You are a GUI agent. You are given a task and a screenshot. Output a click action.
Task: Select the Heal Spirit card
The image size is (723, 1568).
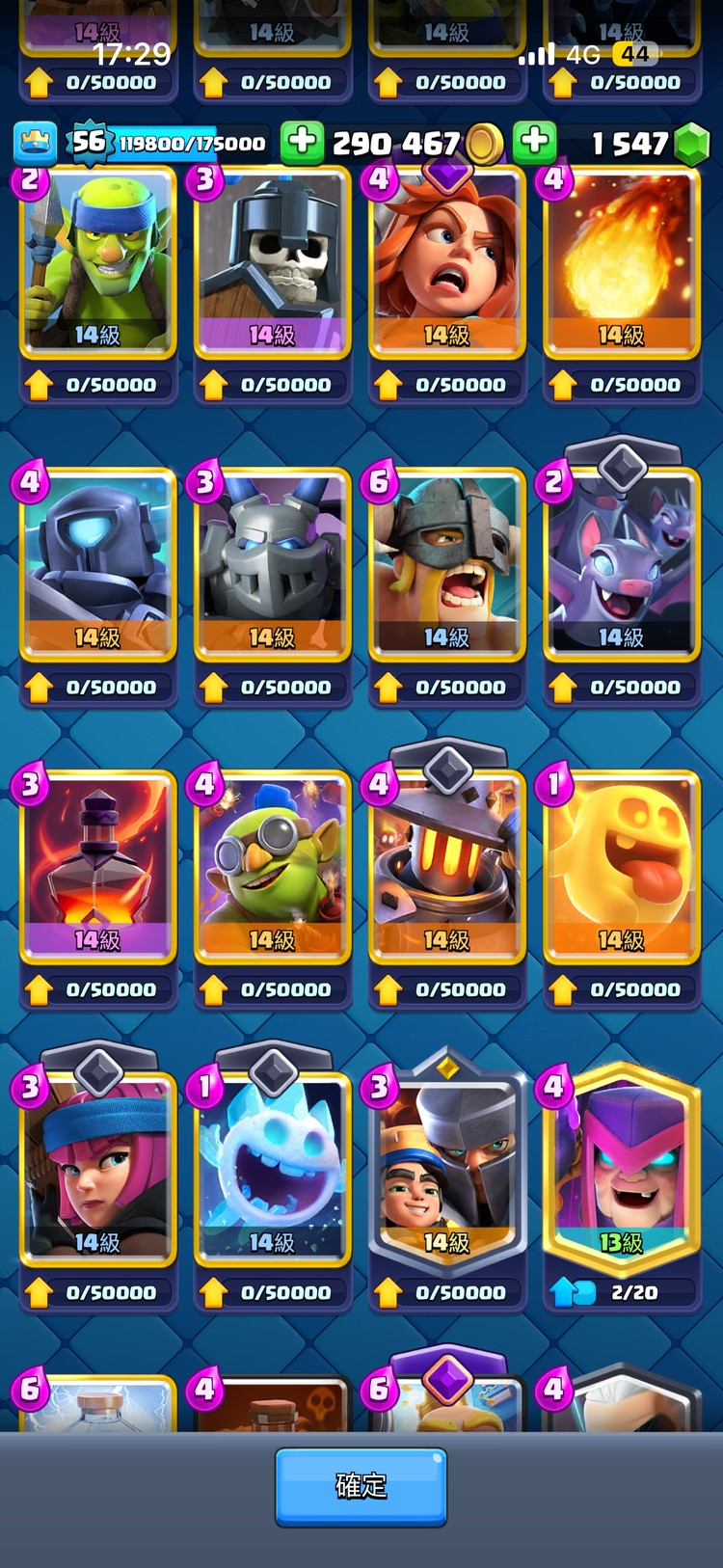tap(621, 867)
